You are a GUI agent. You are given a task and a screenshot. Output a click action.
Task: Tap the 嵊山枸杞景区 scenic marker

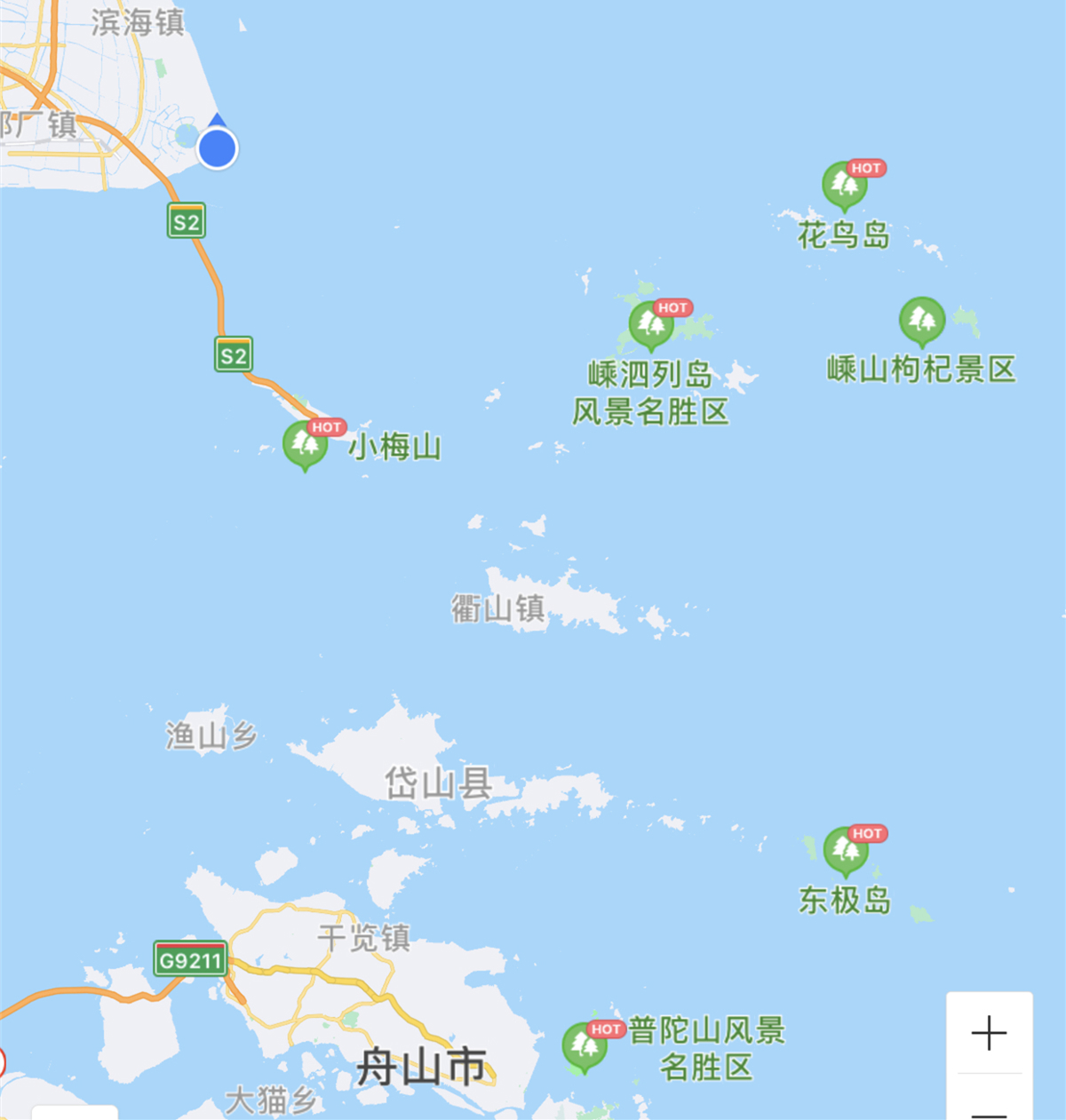(x=921, y=320)
